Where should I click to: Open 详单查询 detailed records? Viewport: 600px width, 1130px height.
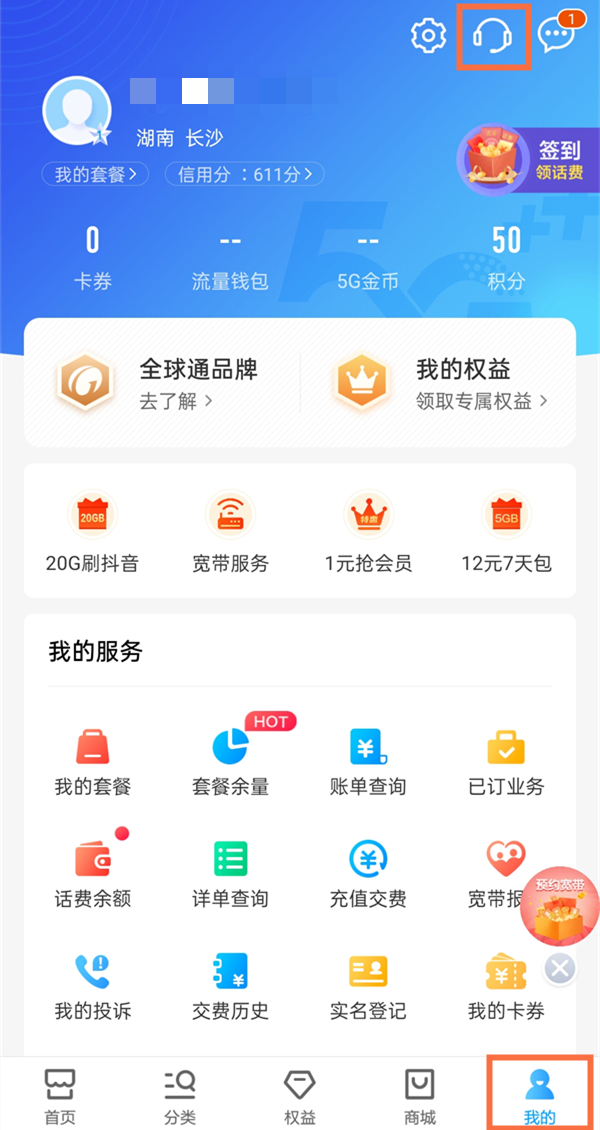(230, 872)
